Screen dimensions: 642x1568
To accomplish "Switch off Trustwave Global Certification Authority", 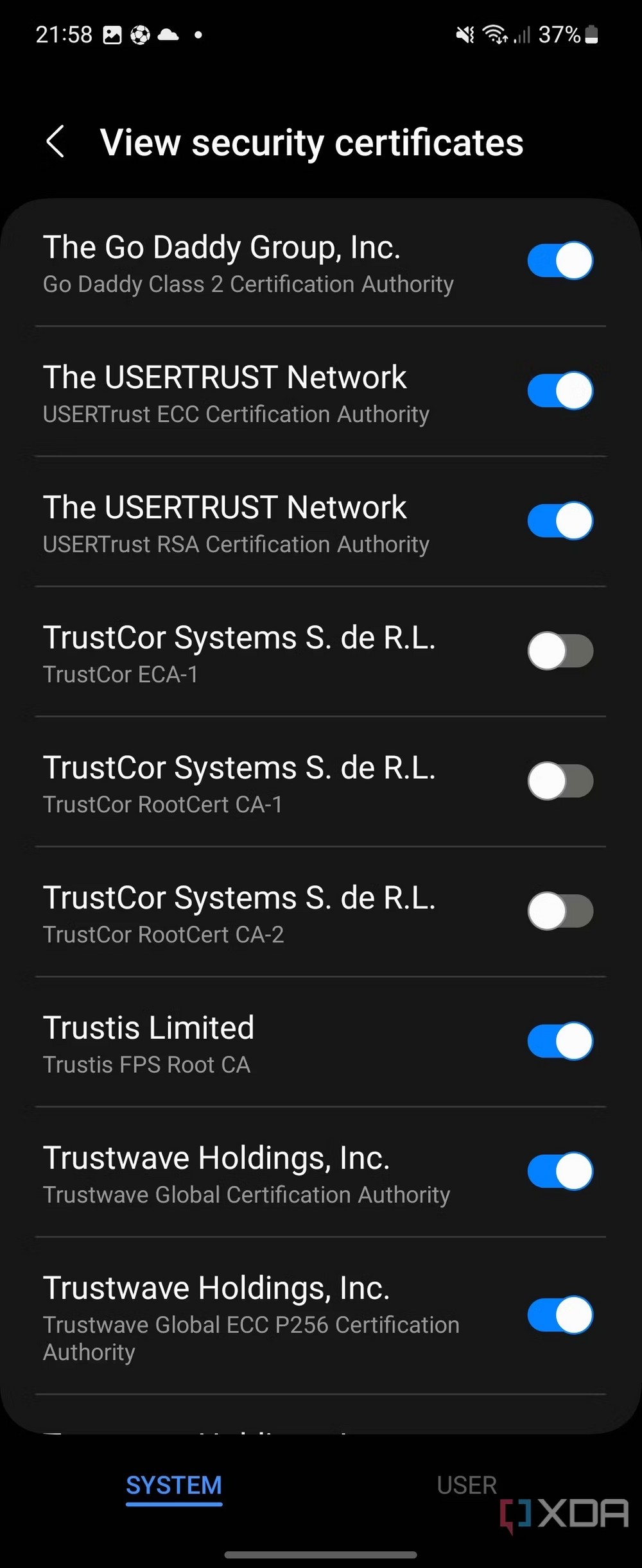I will [560, 1172].
